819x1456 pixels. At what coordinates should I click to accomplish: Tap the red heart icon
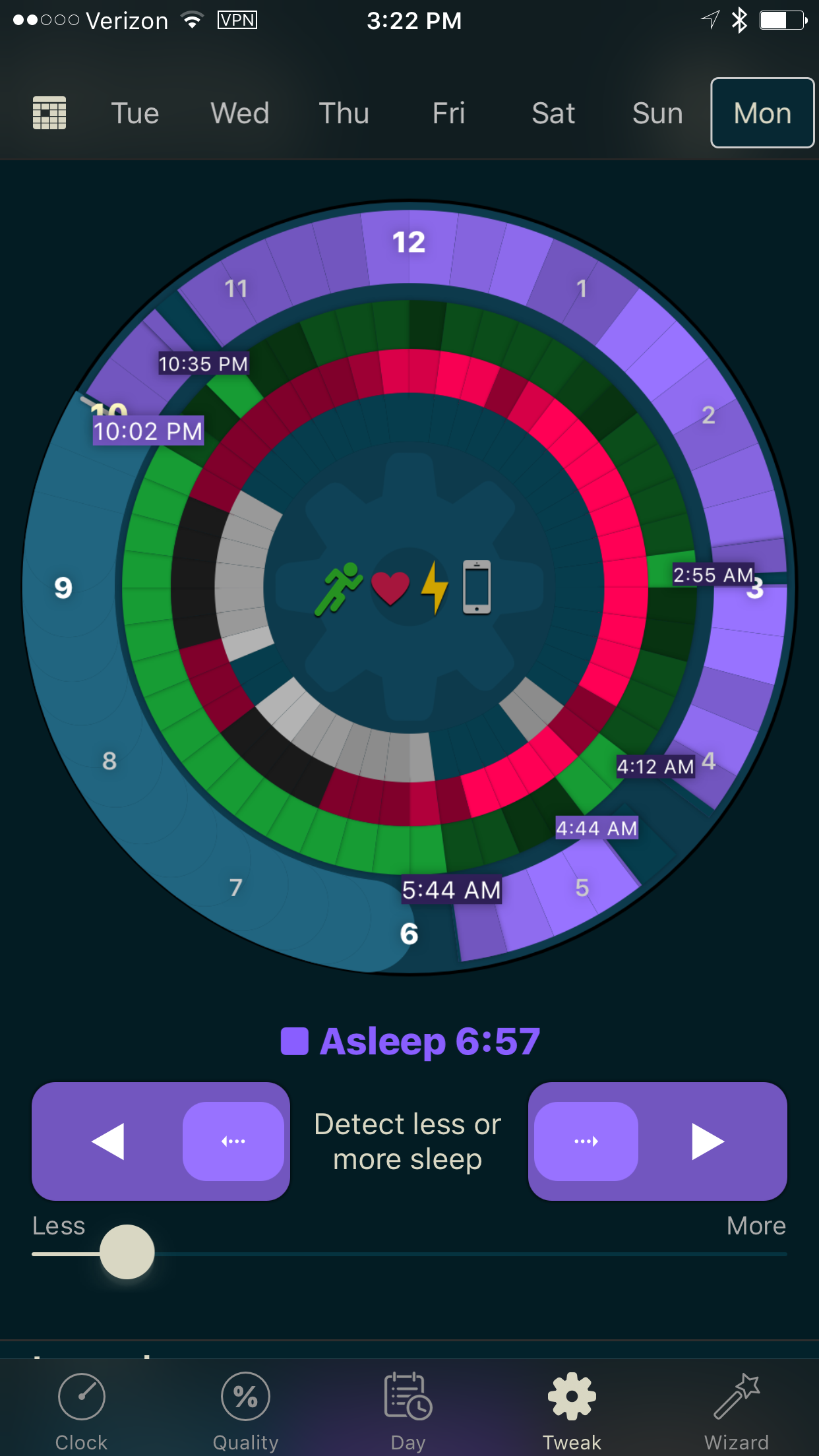pyautogui.click(x=390, y=588)
